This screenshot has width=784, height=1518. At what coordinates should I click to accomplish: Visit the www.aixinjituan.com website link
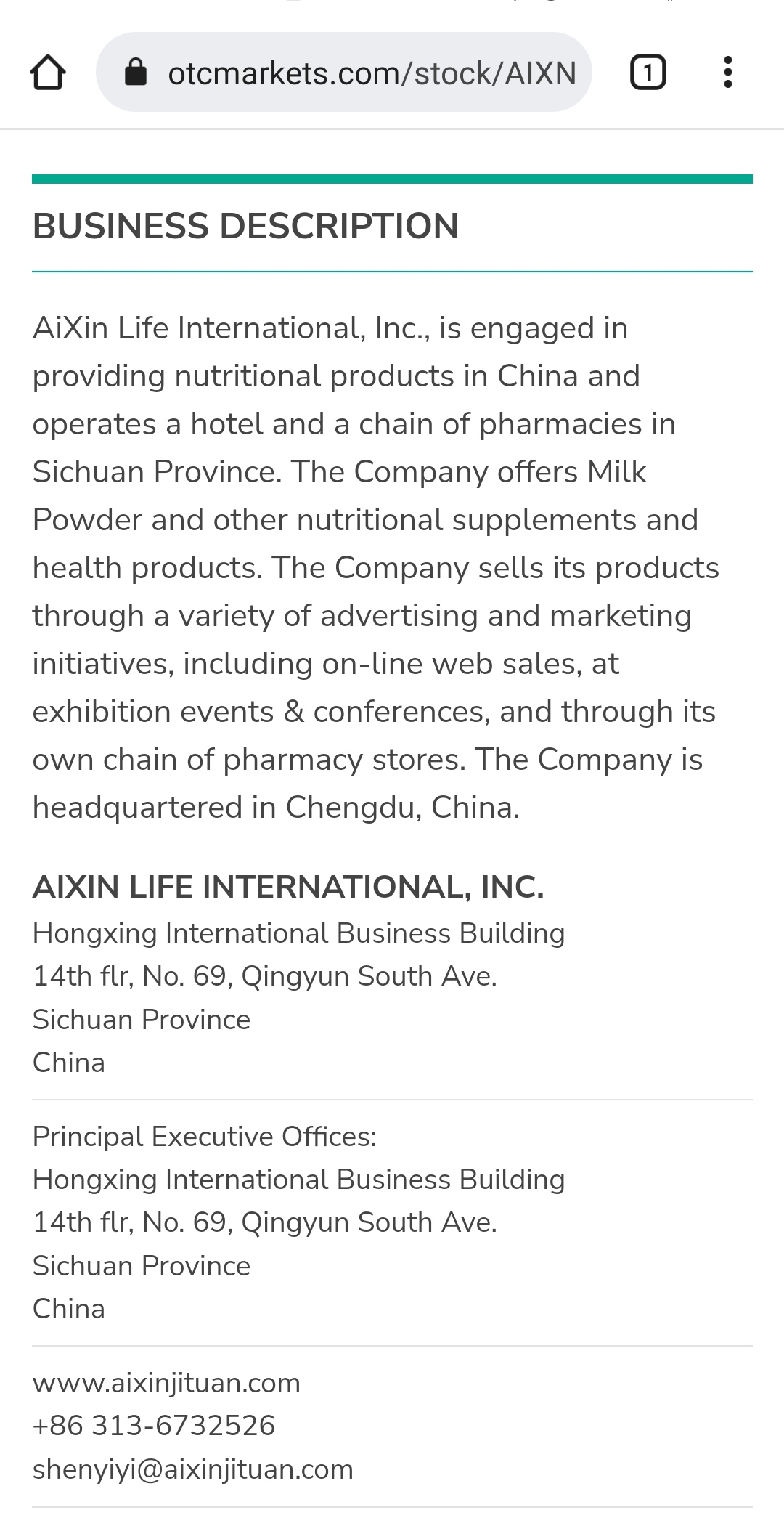166,1383
